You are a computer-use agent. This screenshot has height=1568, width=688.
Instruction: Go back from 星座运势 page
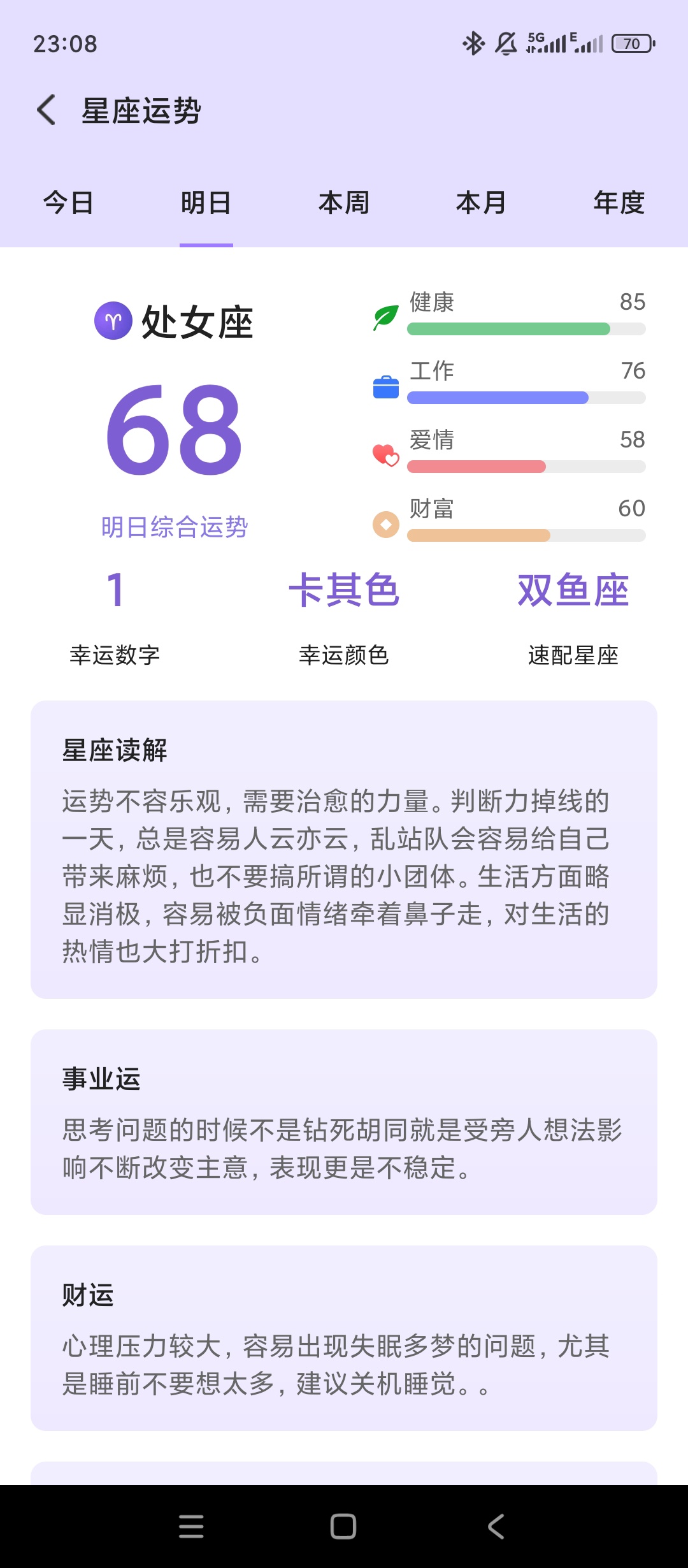click(47, 110)
